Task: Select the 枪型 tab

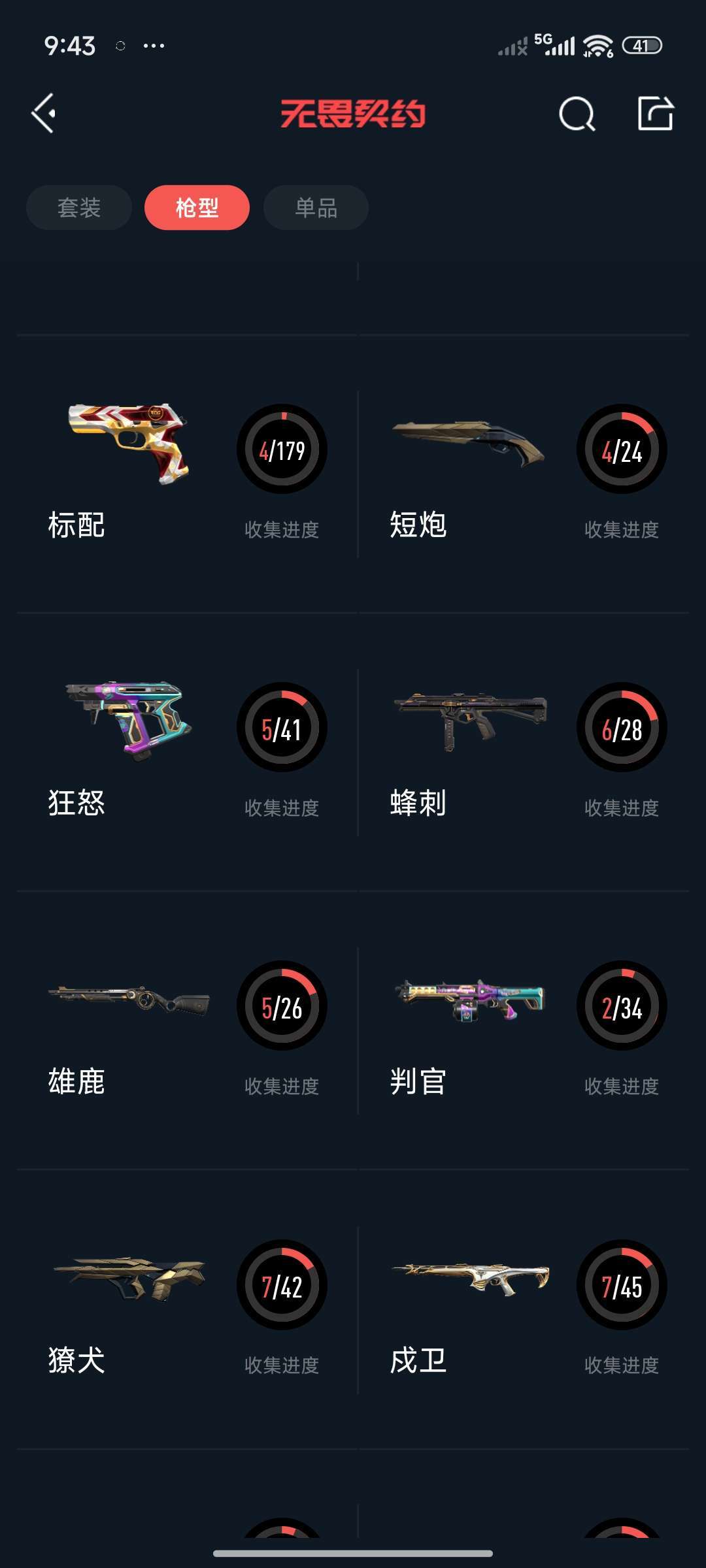Action: pyautogui.click(x=197, y=208)
